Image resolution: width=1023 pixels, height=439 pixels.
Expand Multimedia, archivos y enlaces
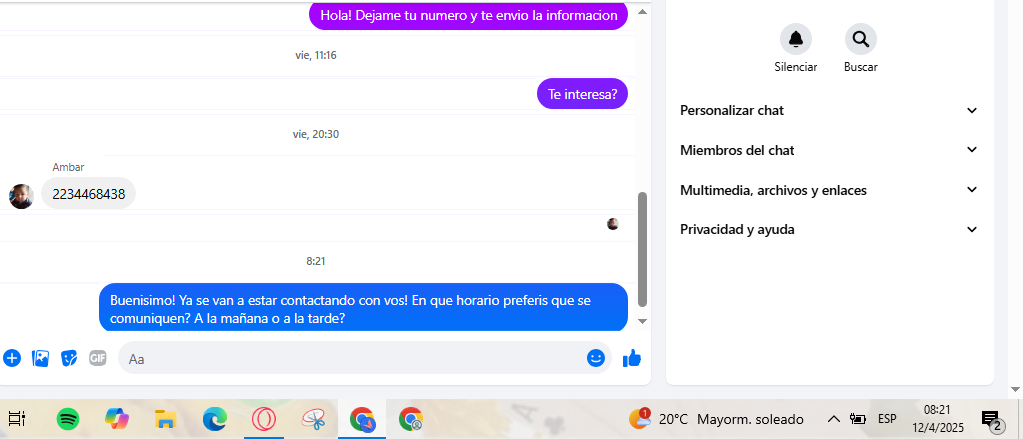(828, 190)
